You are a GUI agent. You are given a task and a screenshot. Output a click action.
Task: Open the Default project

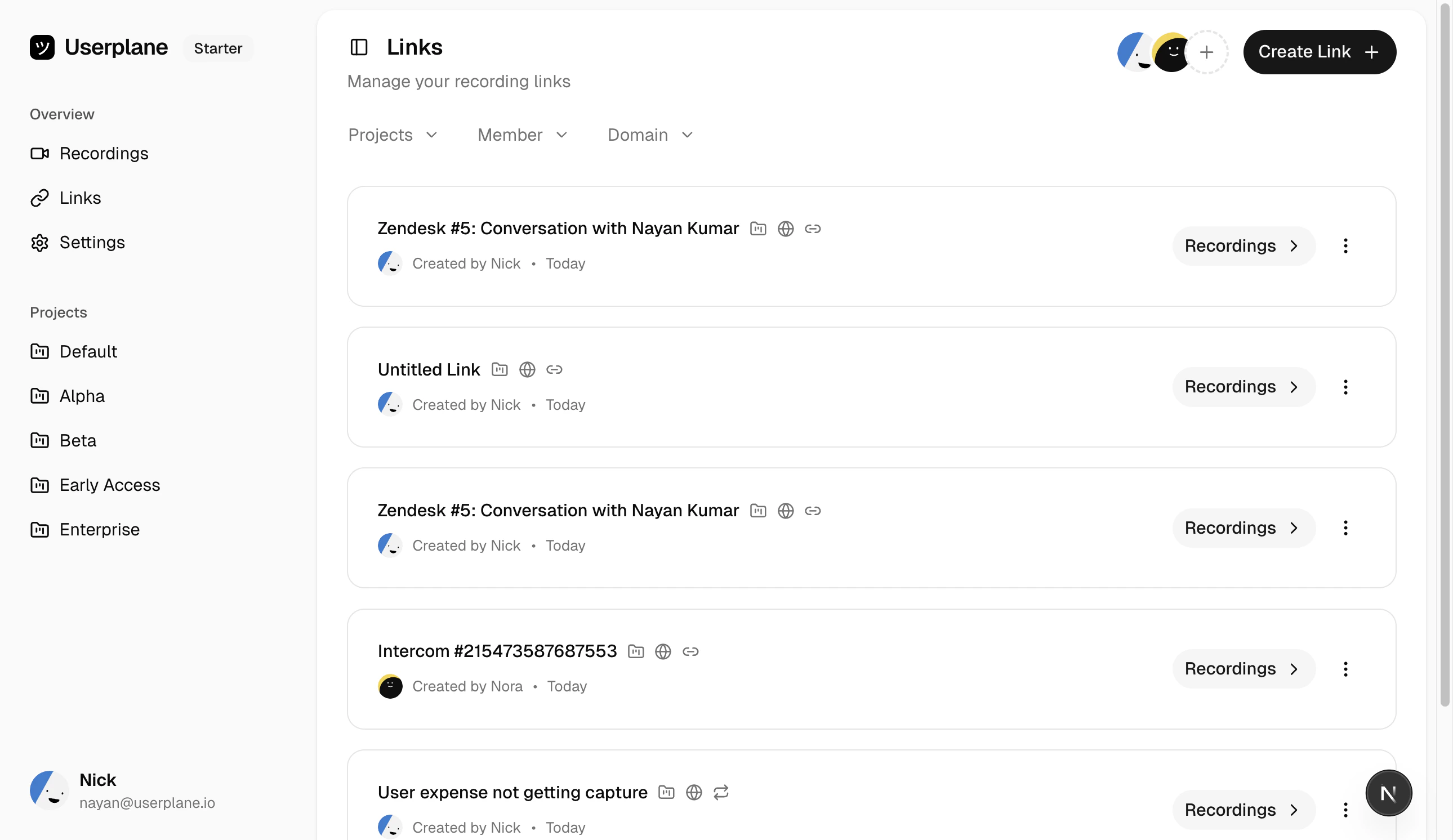pos(88,352)
